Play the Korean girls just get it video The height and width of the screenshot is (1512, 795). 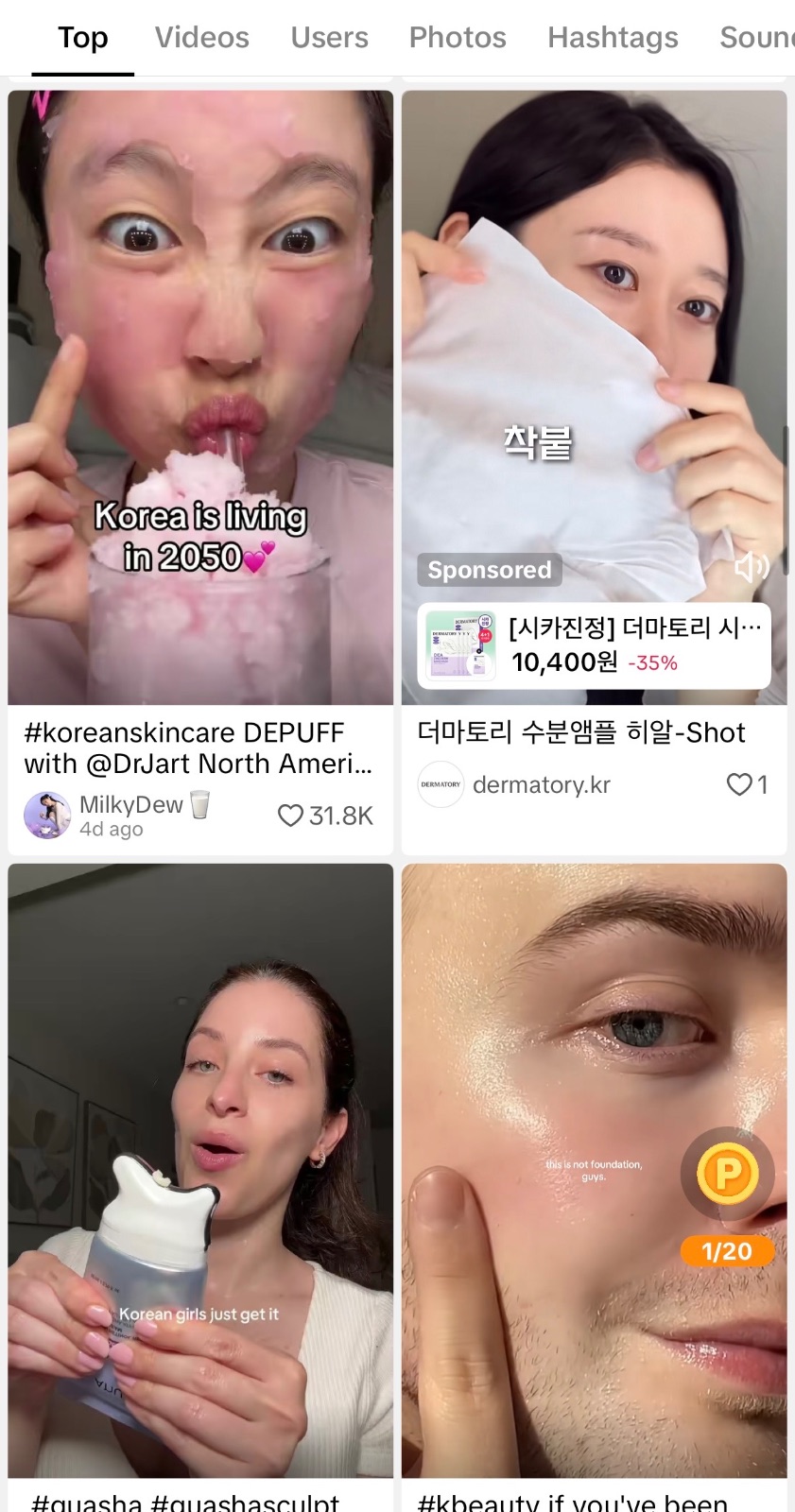(200, 1171)
